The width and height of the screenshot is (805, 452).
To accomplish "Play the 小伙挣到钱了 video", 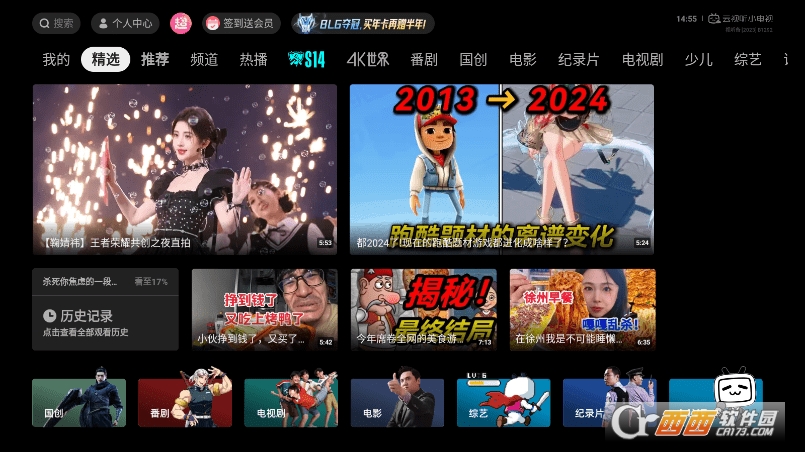I will point(262,308).
